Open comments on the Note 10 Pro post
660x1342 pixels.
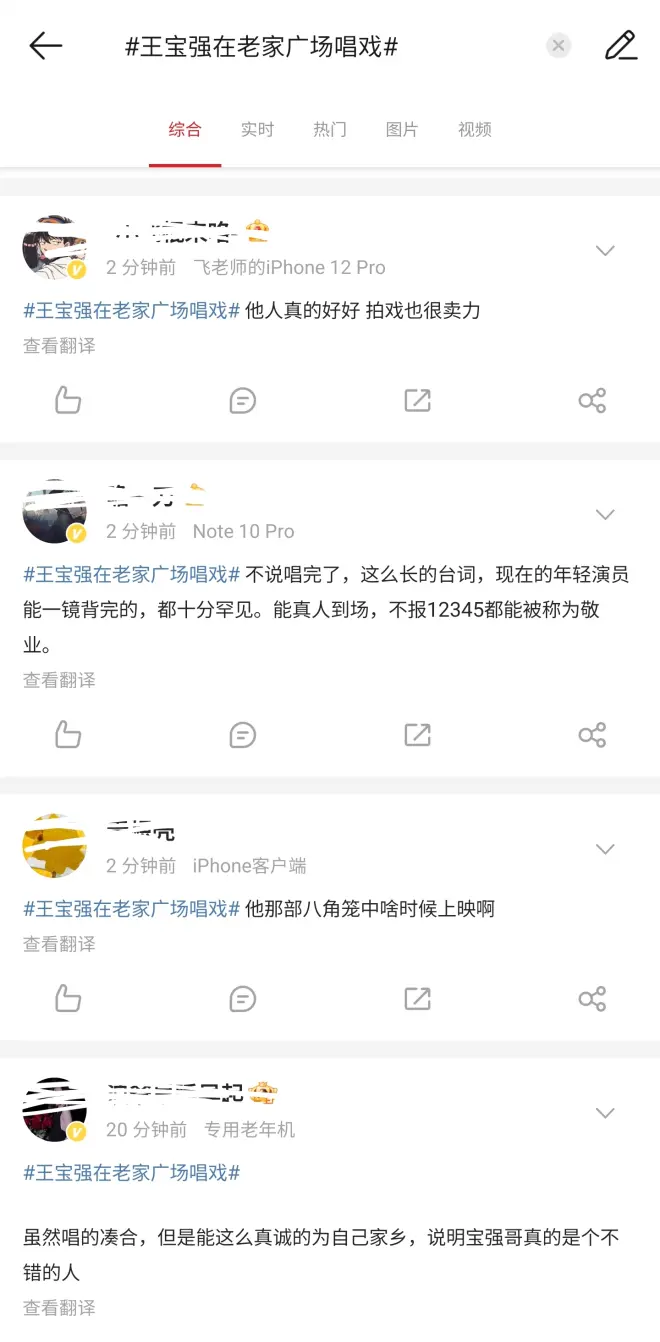242,735
